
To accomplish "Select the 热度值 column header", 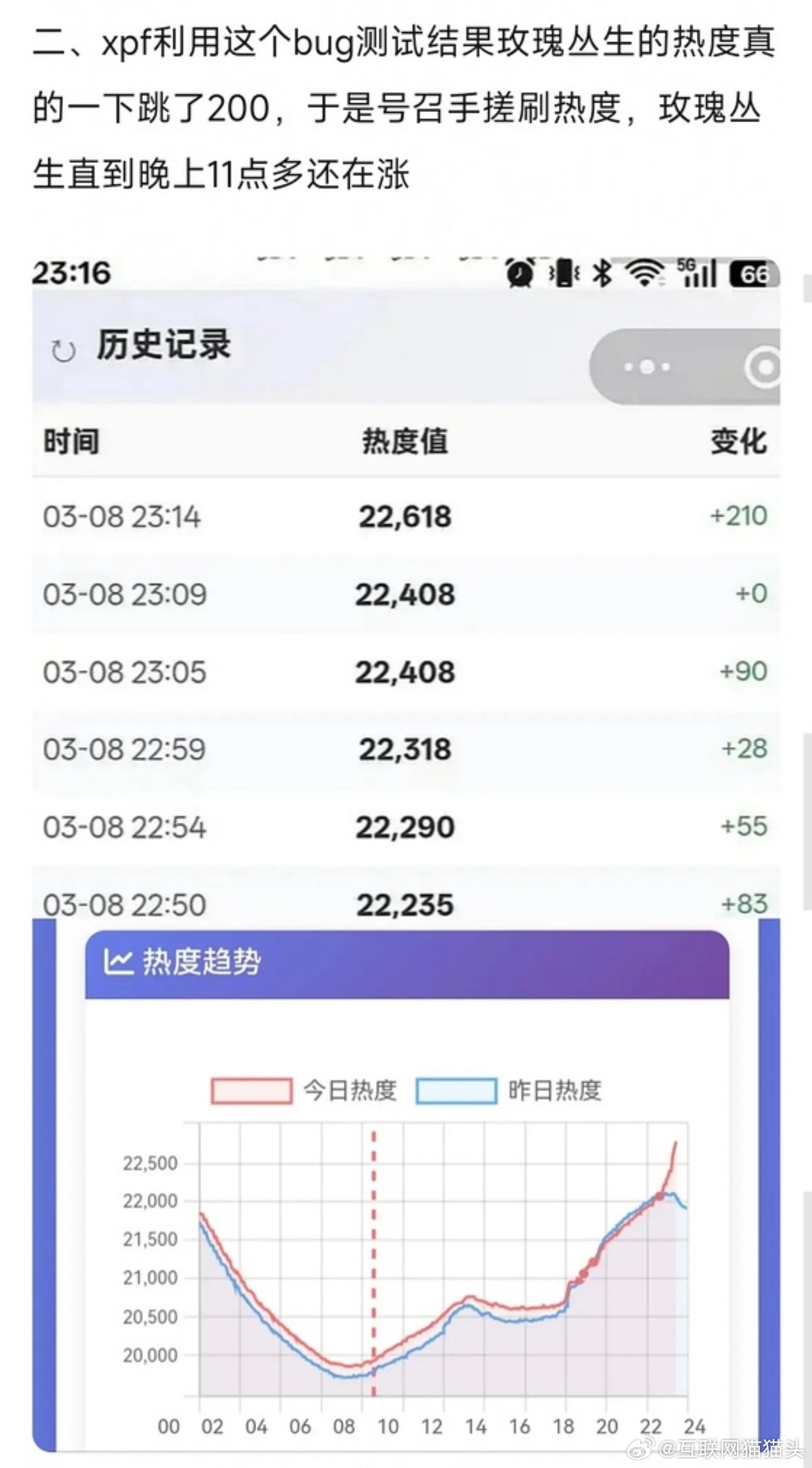I will click(404, 443).
